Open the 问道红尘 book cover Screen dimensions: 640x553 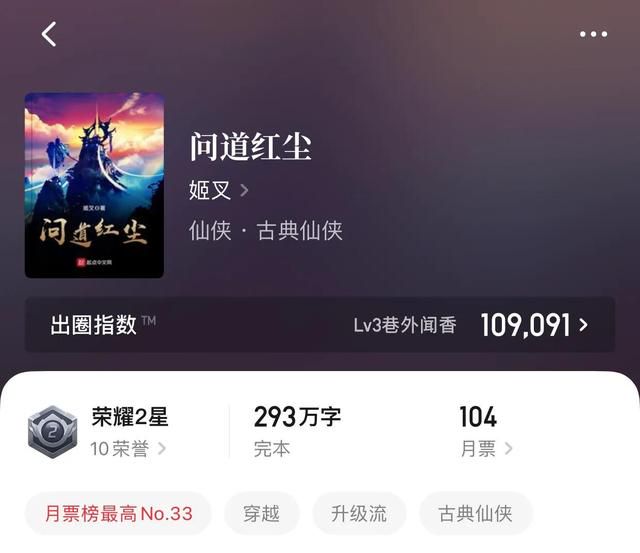(x=94, y=185)
